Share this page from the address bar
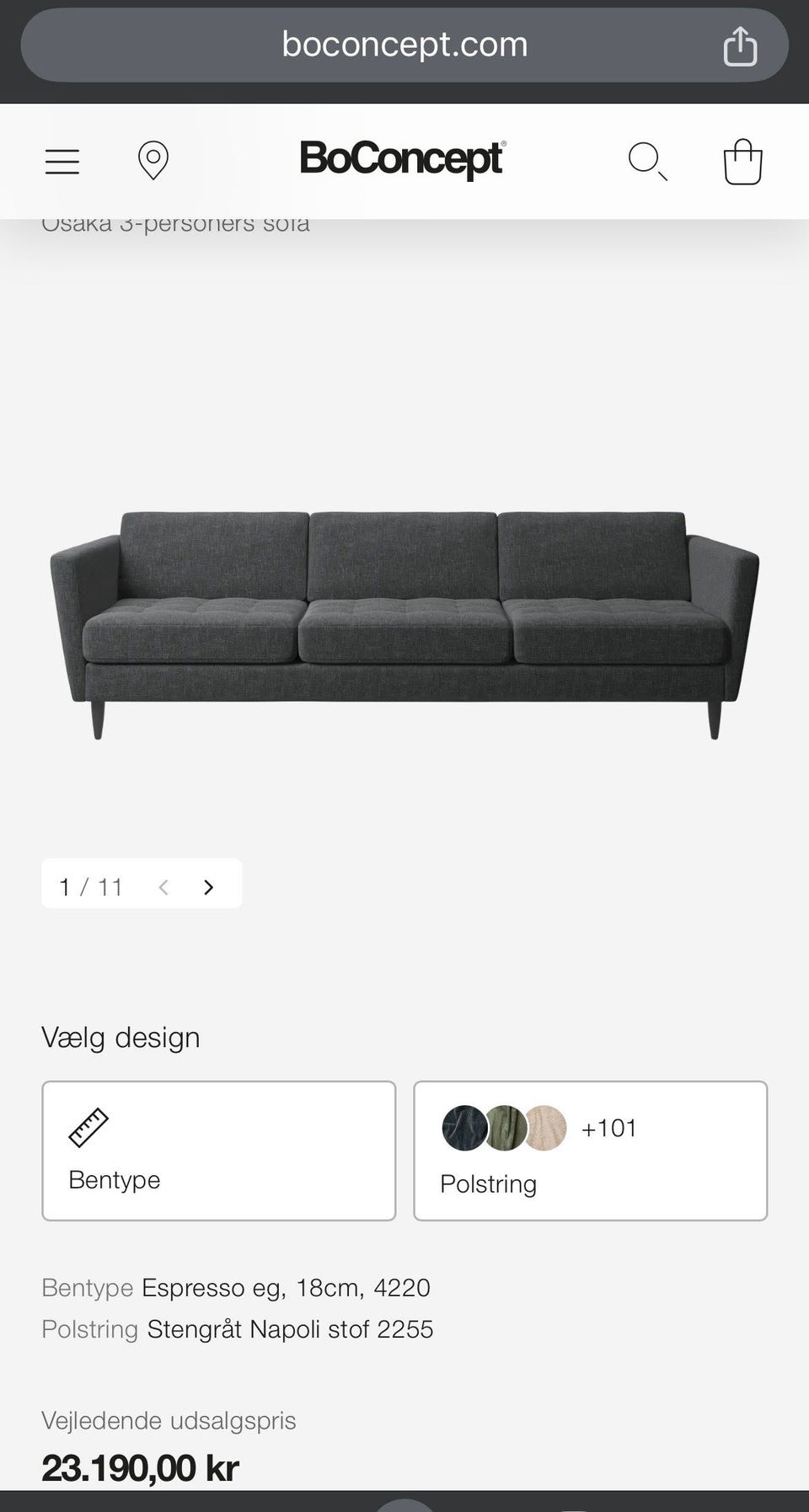The width and height of the screenshot is (809, 1512). [x=740, y=45]
